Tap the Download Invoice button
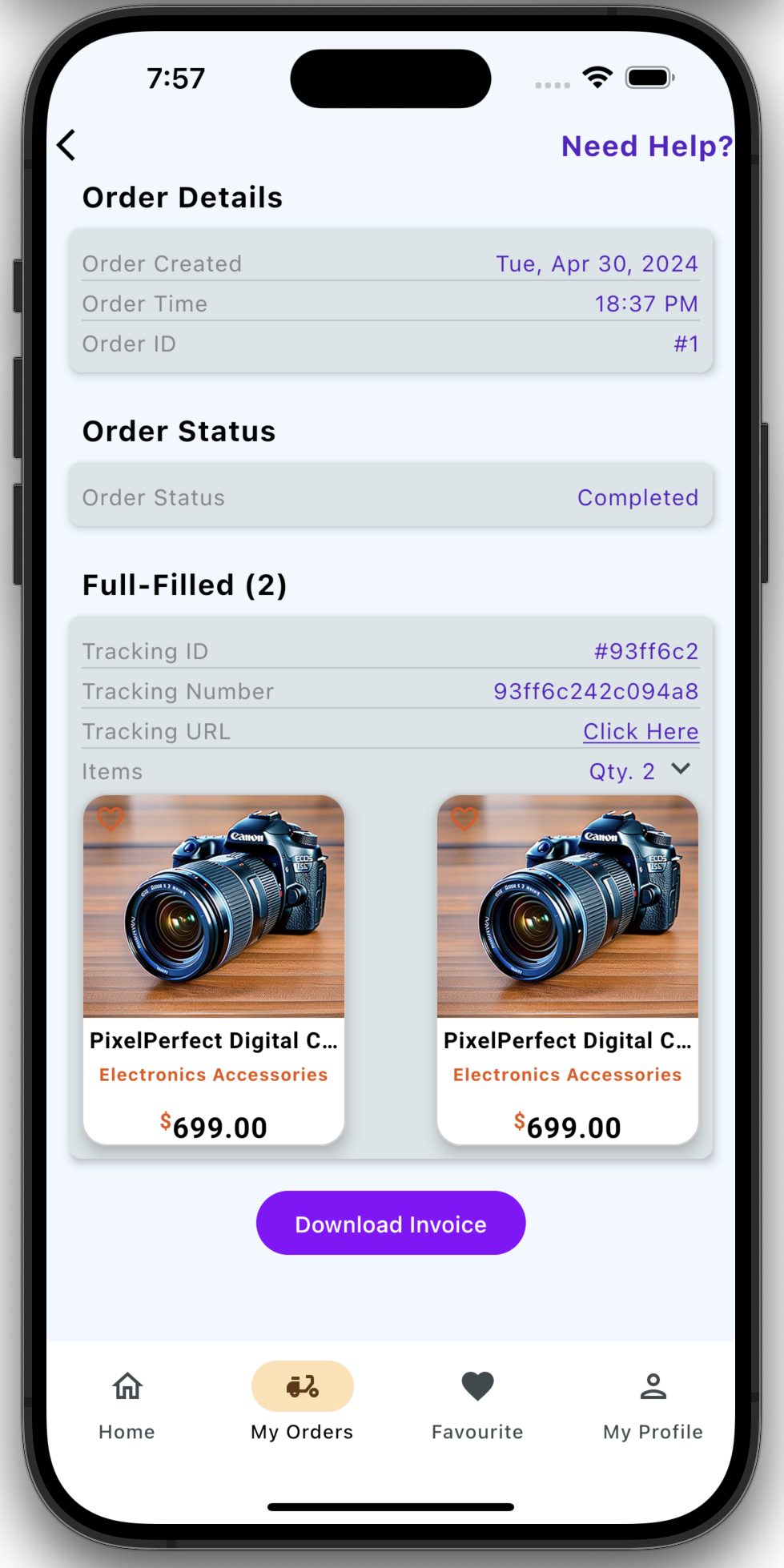The image size is (784, 1568). (391, 1223)
